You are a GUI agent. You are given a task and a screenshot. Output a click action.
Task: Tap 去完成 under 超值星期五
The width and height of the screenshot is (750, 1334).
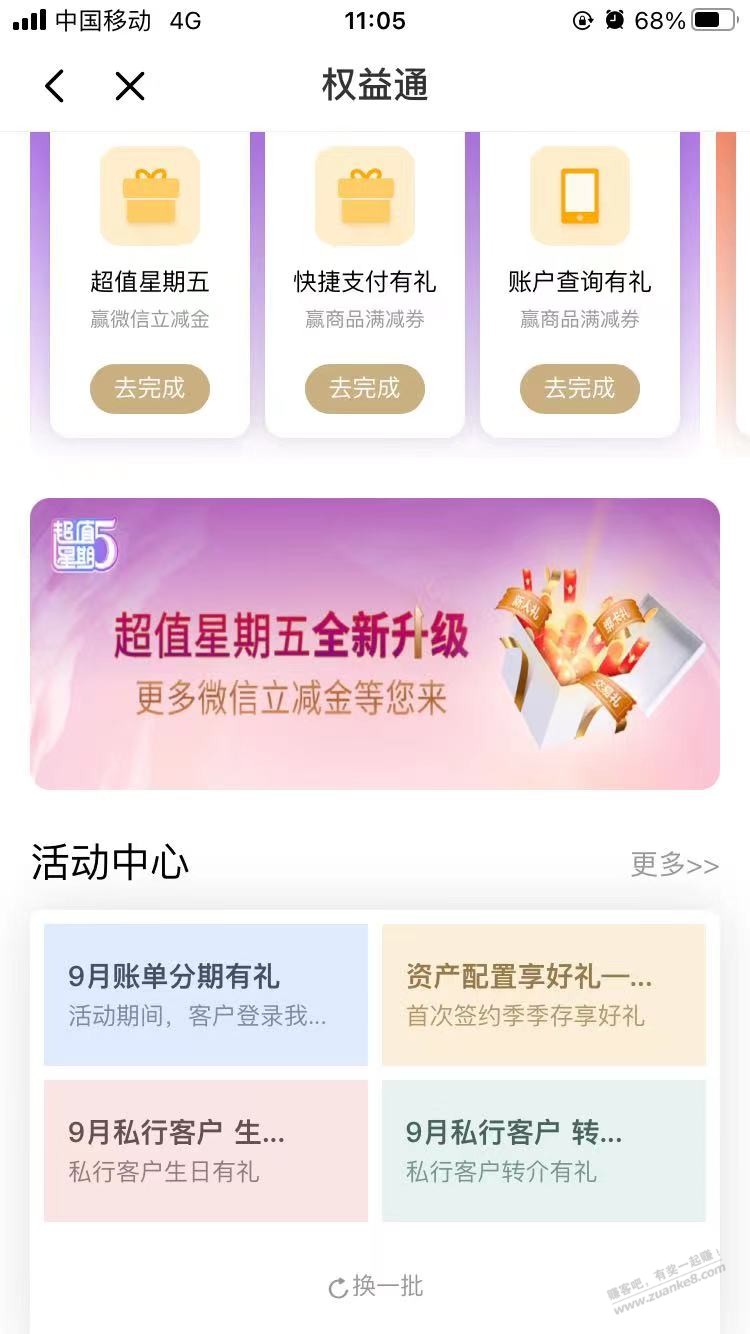[150, 388]
